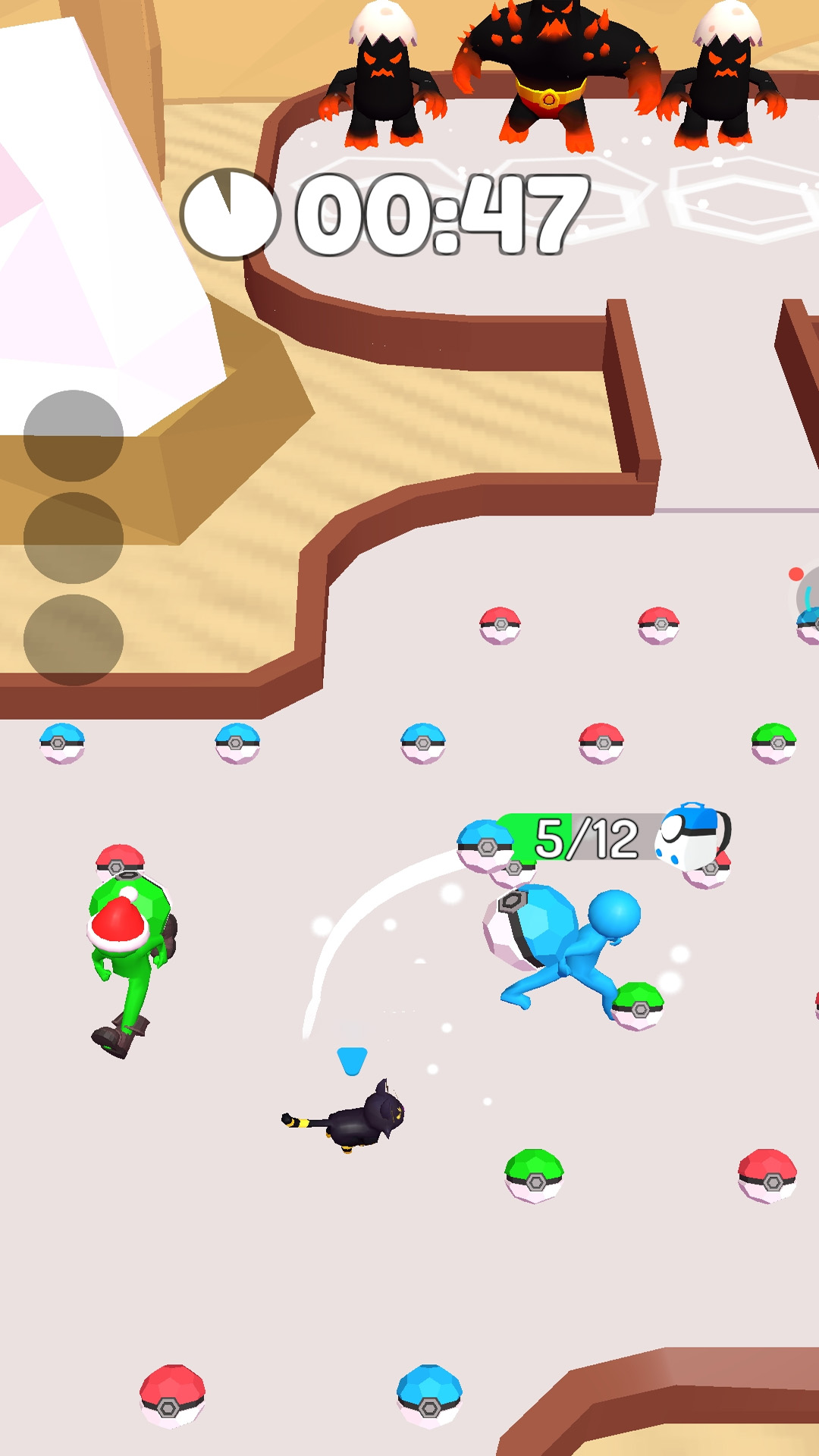Tap the top empty gray monster slot
Image resolution: width=819 pixels, height=1456 pixels.
click(74, 436)
